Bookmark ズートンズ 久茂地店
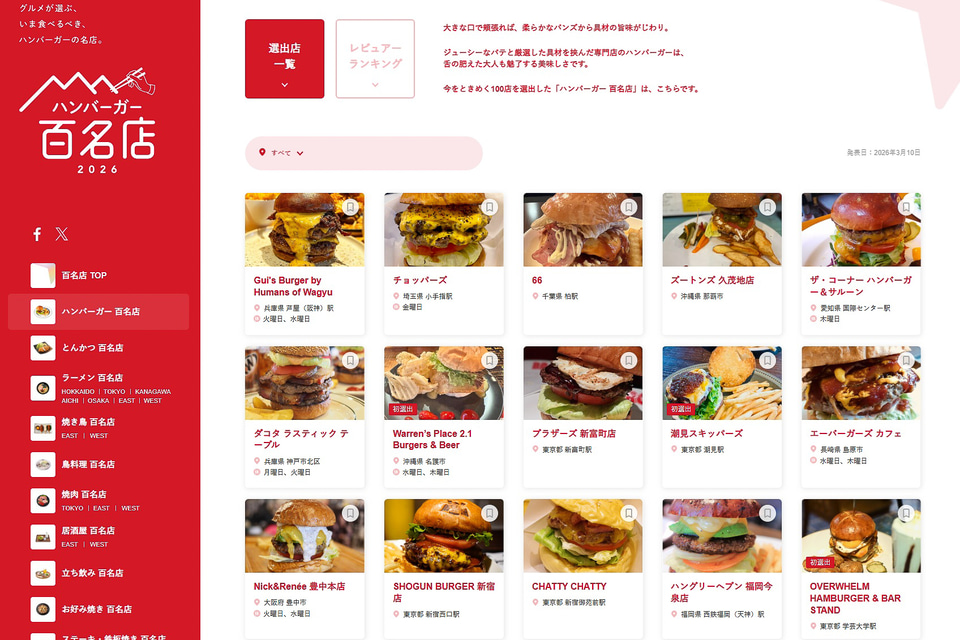The height and width of the screenshot is (640, 960). 767,207
